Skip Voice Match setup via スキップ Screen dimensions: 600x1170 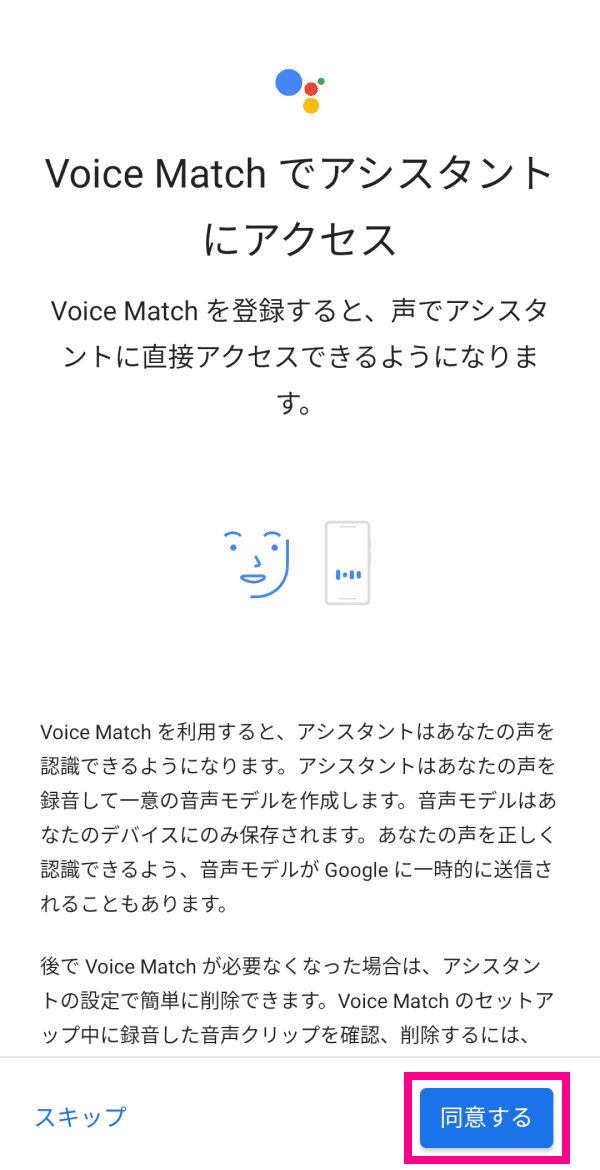[x=81, y=1117]
